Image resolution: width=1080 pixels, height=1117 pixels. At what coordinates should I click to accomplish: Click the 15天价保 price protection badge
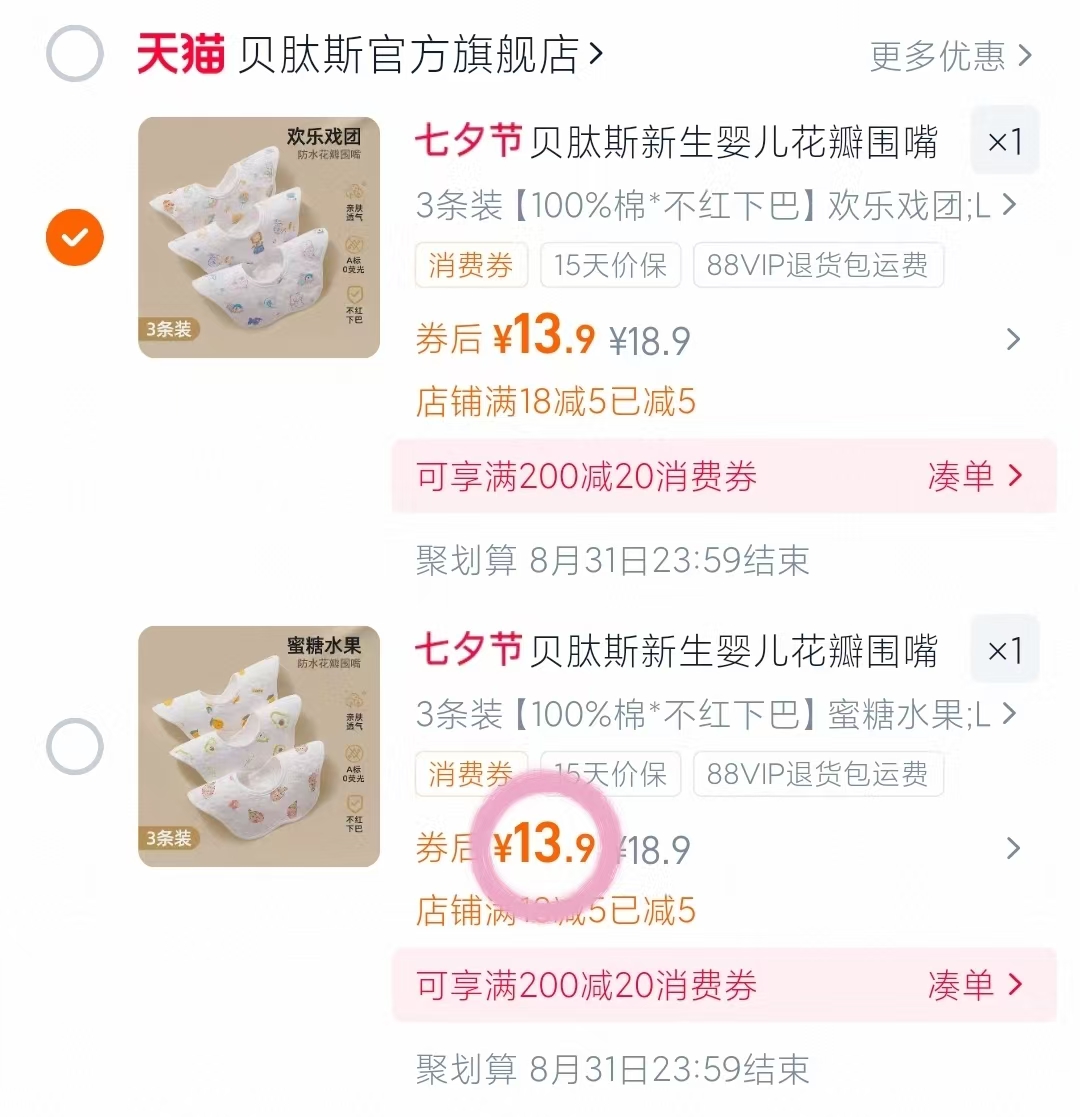tap(610, 265)
